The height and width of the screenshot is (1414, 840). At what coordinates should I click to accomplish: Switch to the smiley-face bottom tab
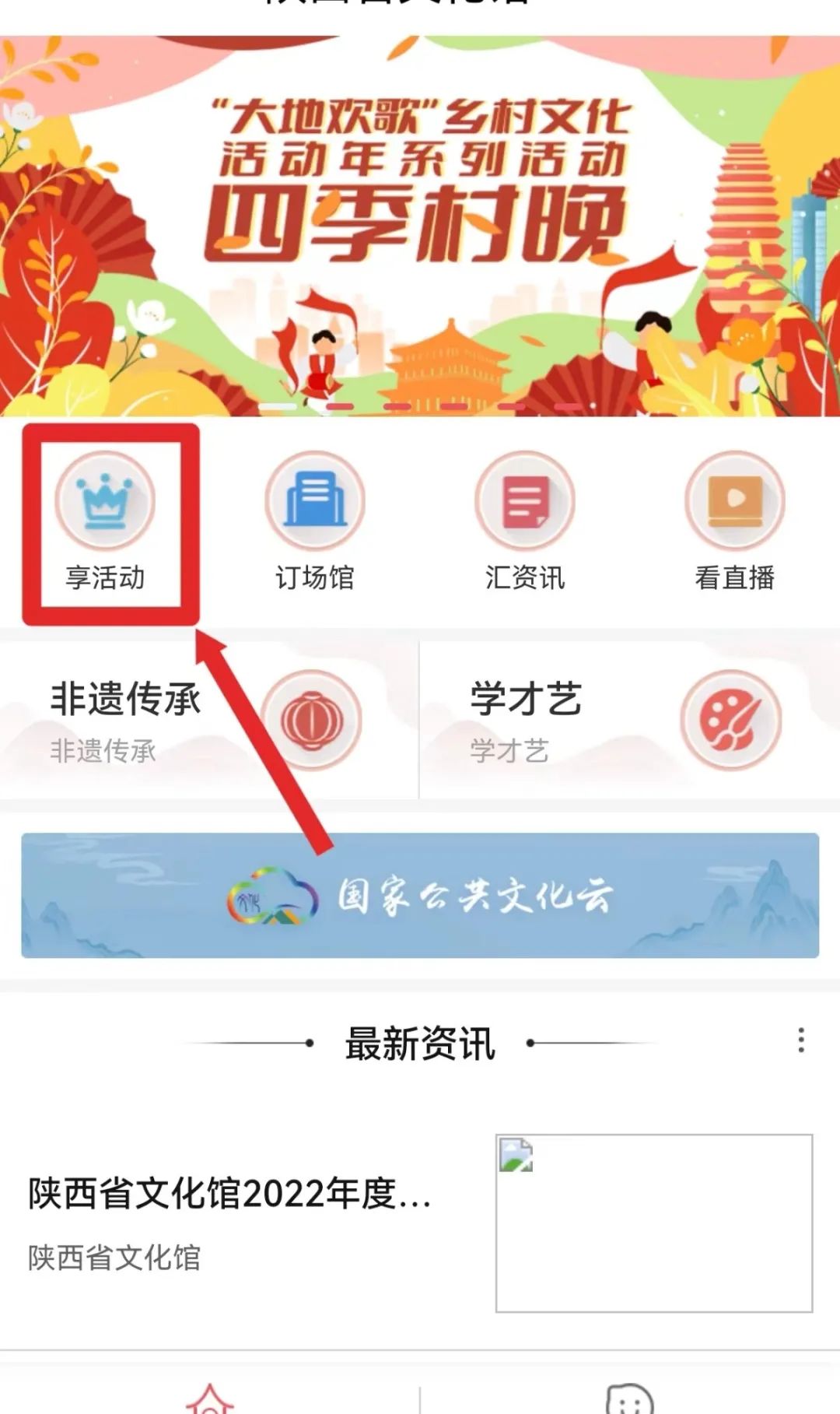coord(629,1398)
